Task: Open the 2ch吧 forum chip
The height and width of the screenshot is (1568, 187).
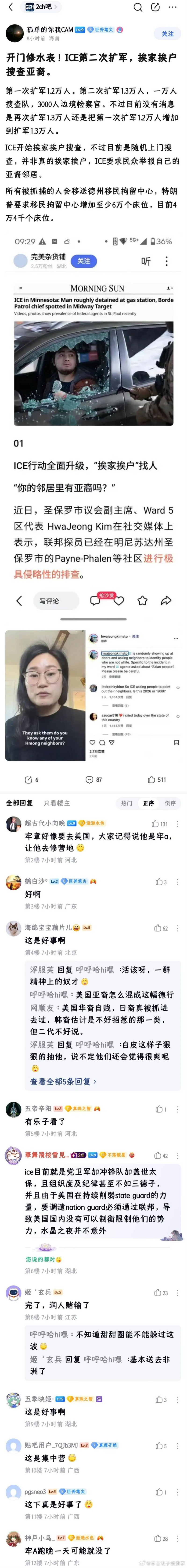Action: (x=41, y=7)
